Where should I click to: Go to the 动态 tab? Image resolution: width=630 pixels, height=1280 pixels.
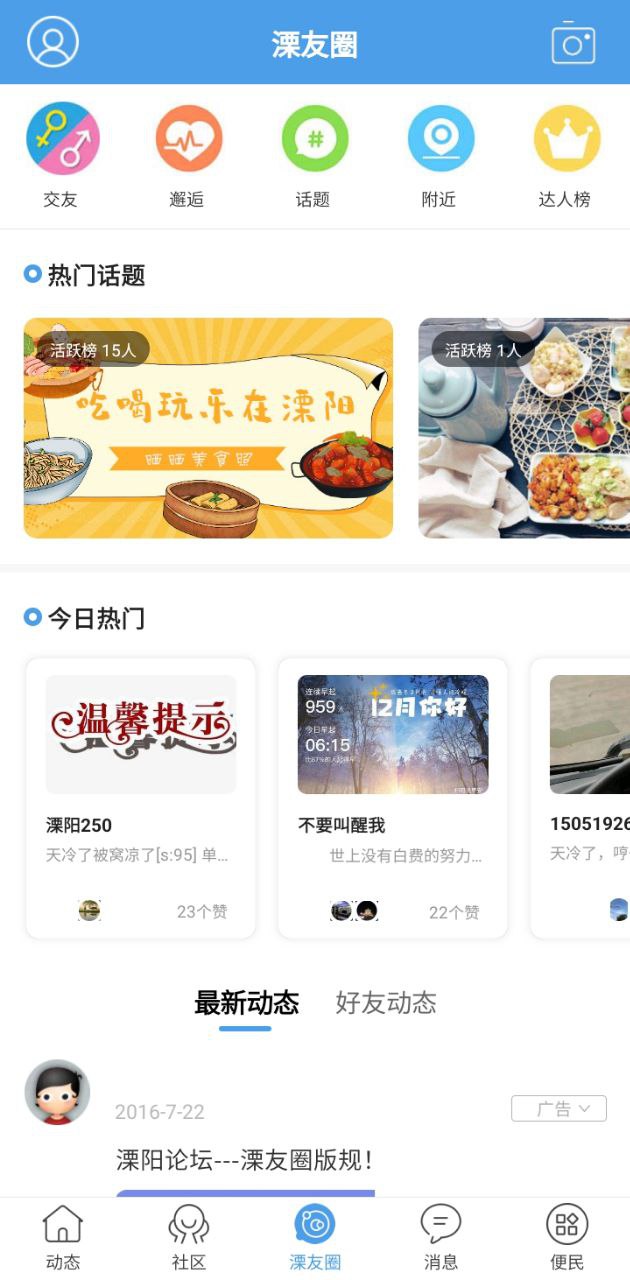62,1237
